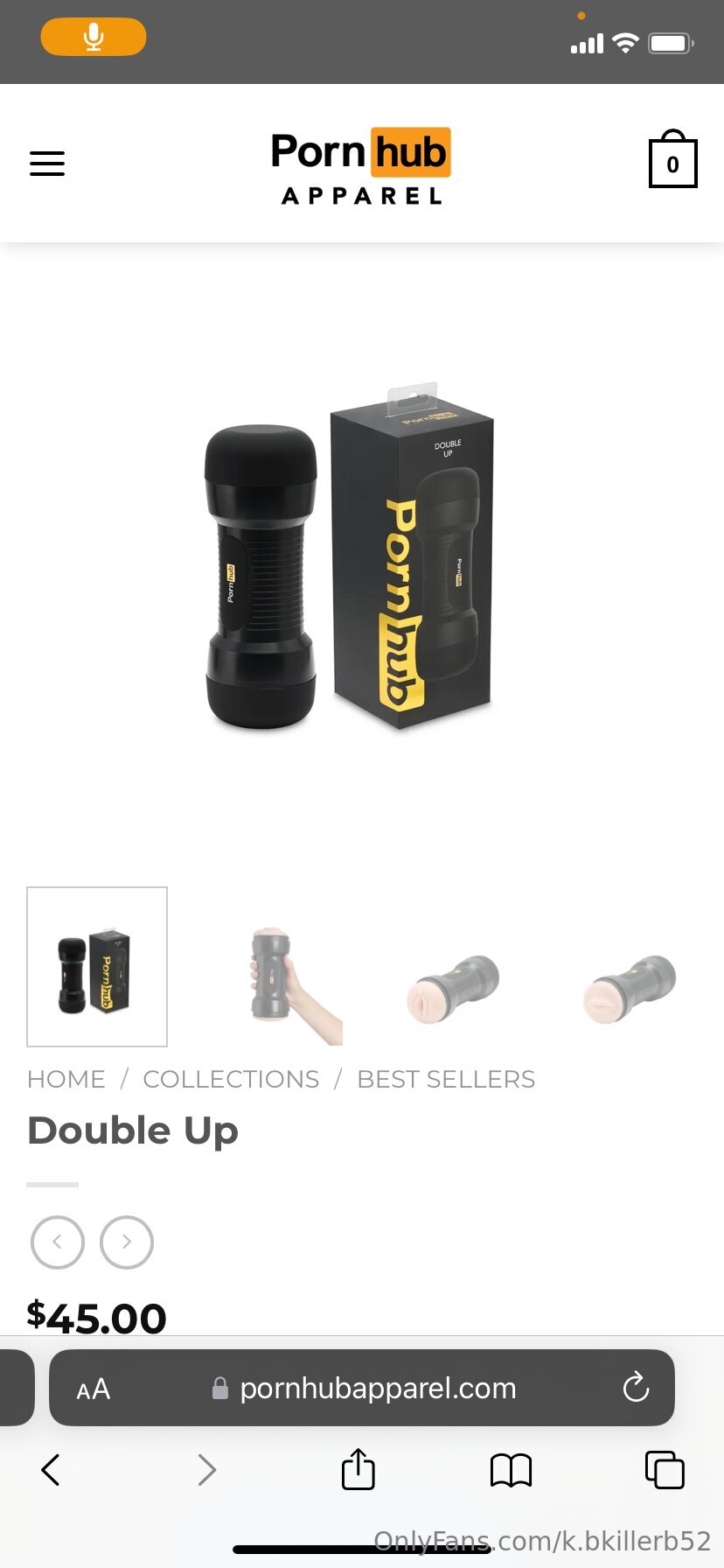The width and height of the screenshot is (724, 1568).
Task: Reload the page
Action: [x=636, y=1387]
